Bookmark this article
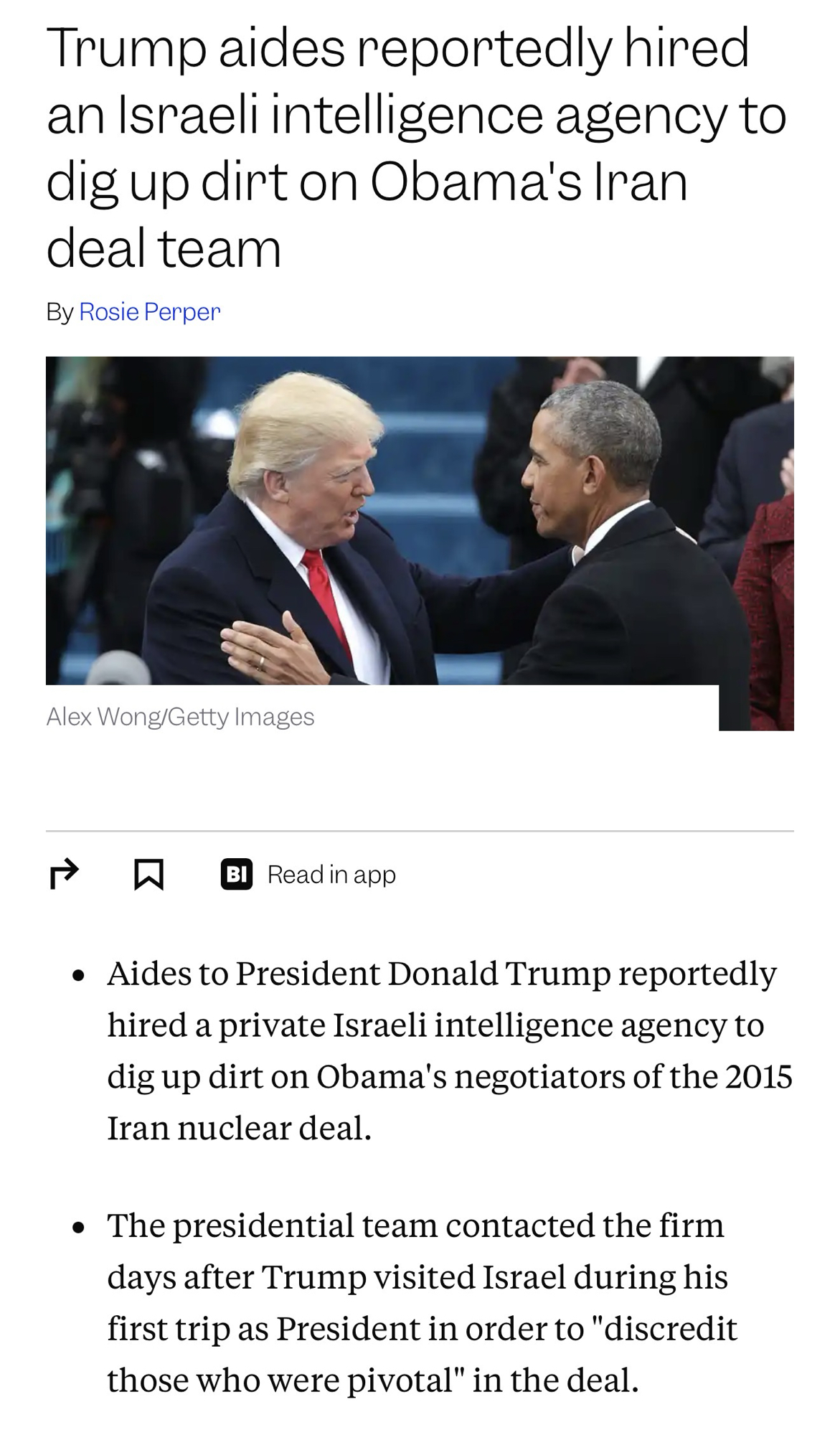840x1435 pixels. pyautogui.click(x=149, y=875)
